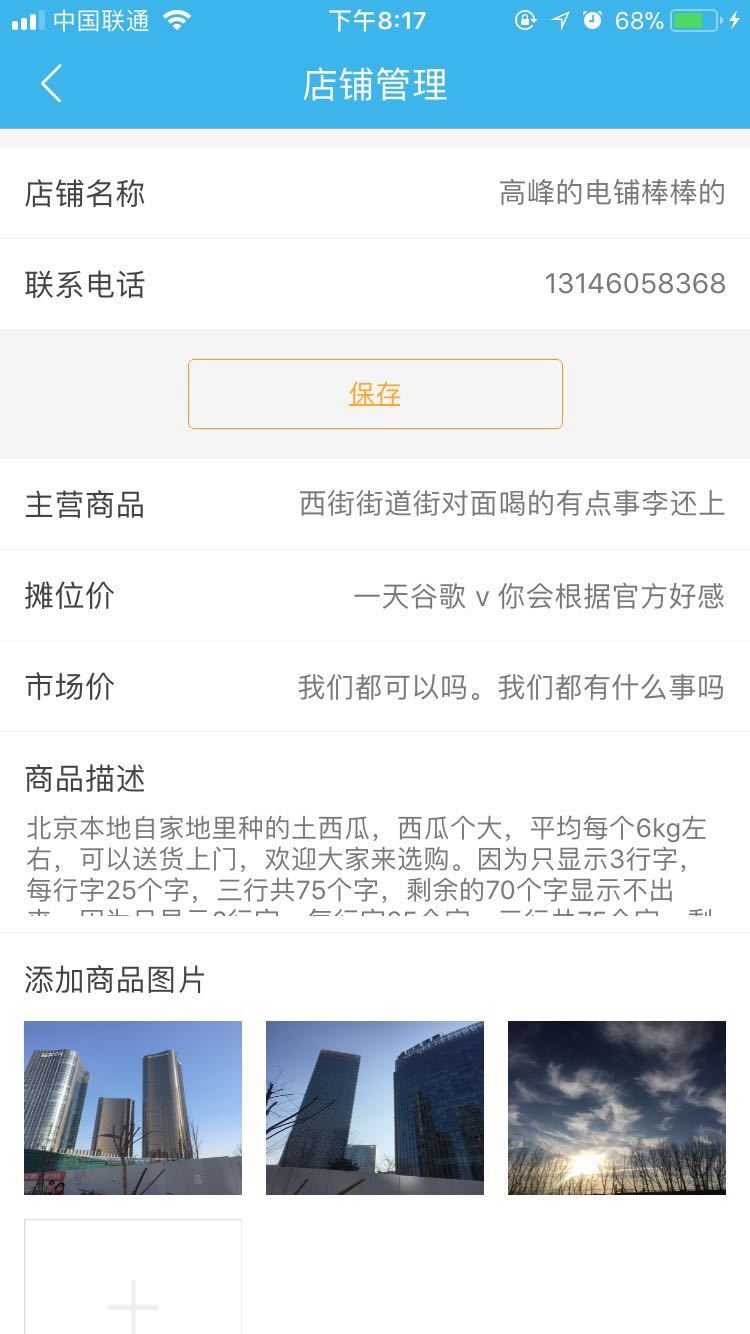Edit the 市场价 market price field
This screenshot has height=1334, width=750.
(x=510, y=688)
